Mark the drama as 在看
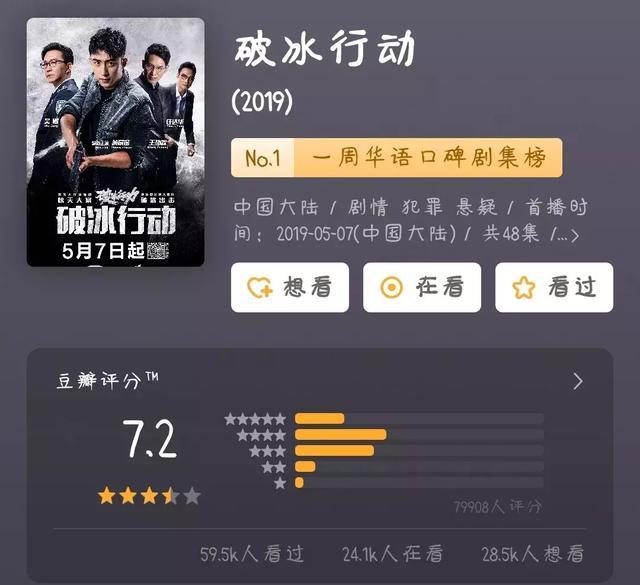The width and height of the screenshot is (640, 585). point(422,288)
